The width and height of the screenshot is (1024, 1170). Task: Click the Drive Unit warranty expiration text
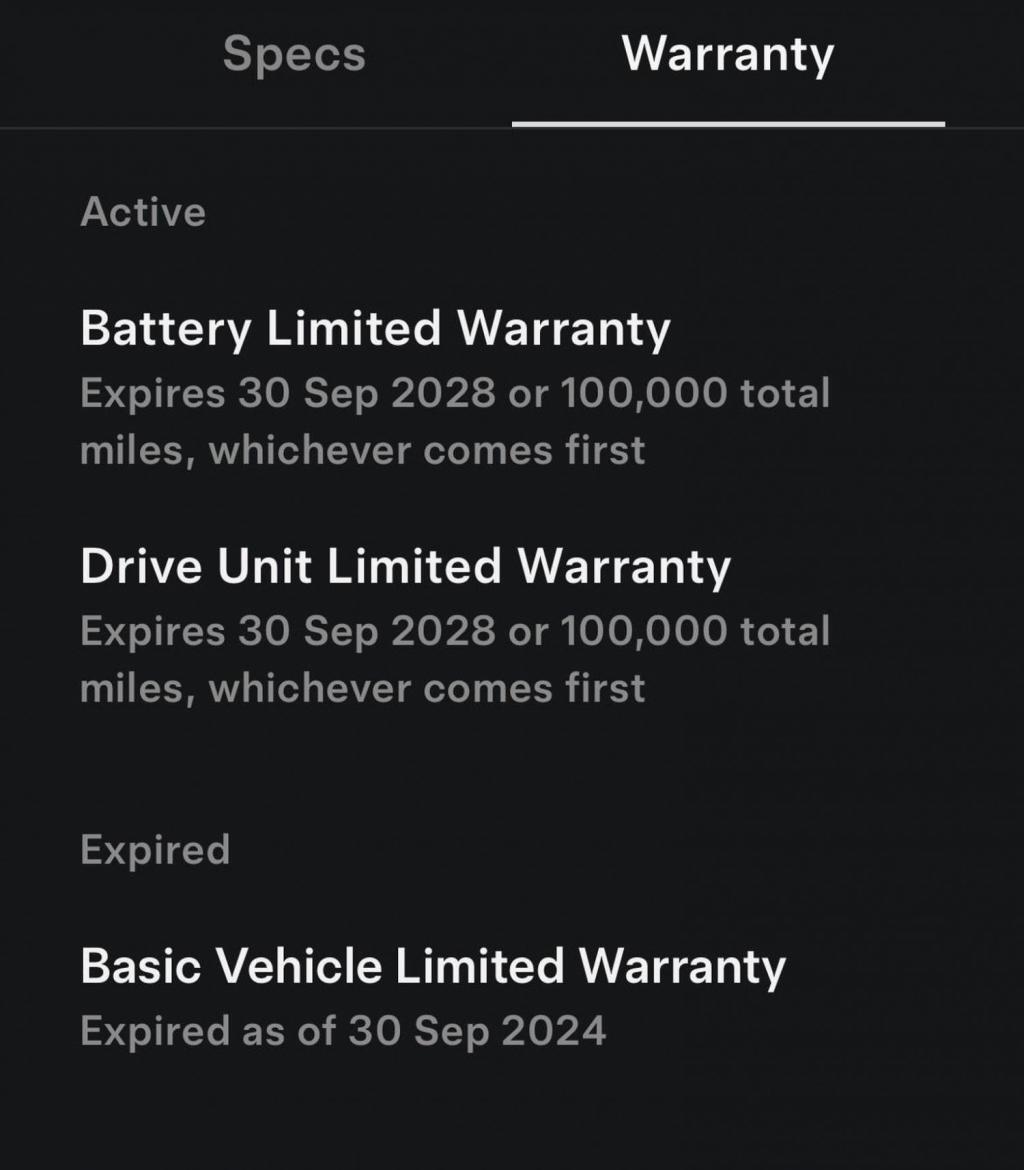click(x=455, y=658)
